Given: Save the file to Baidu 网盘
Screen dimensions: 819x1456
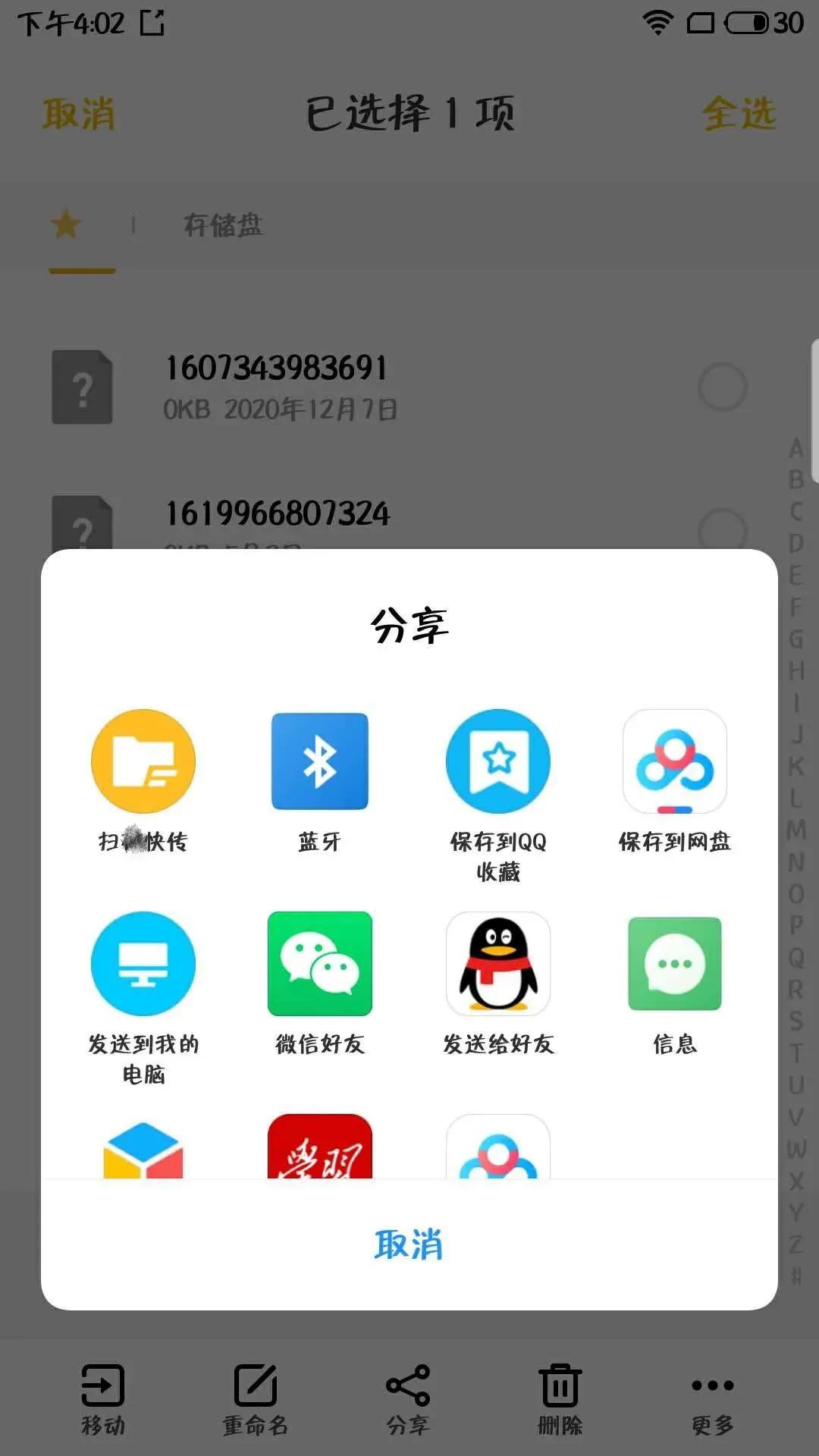Looking at the screenshot, I should [674, 761].
